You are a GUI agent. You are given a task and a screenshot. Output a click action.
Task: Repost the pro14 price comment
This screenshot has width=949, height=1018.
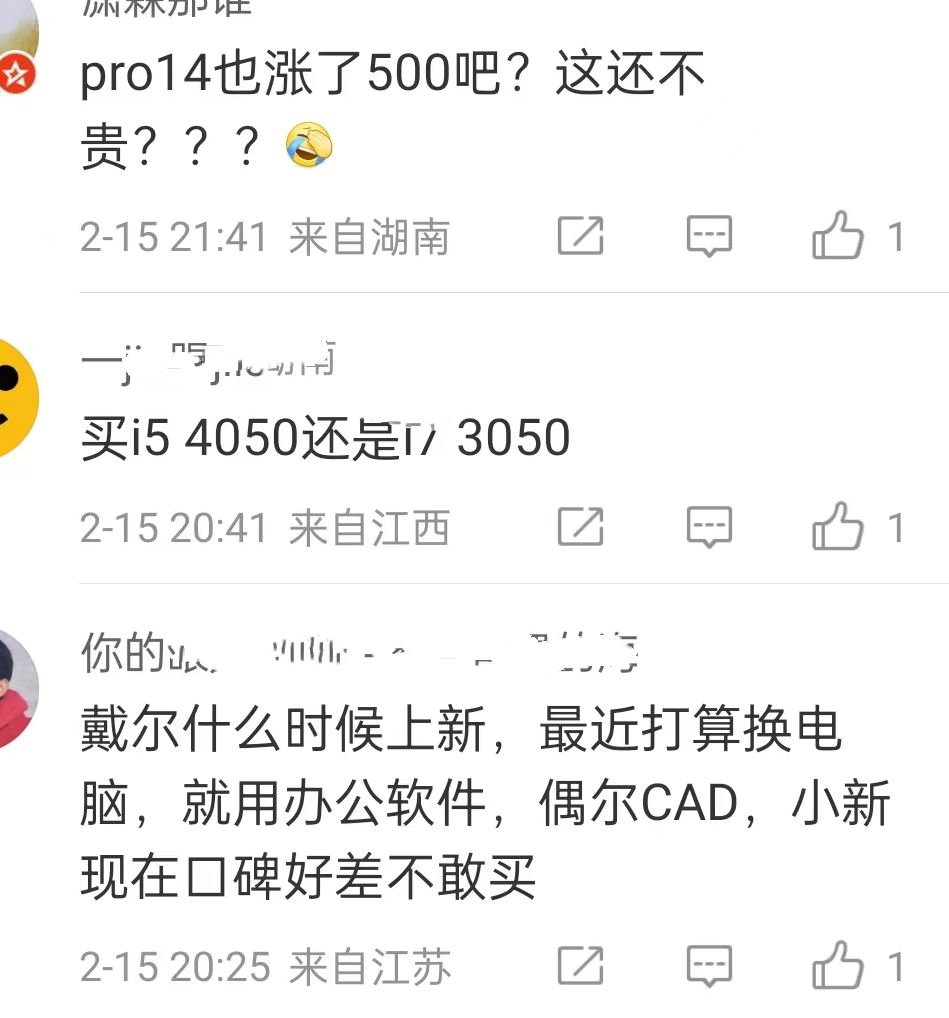pos(580,237)
